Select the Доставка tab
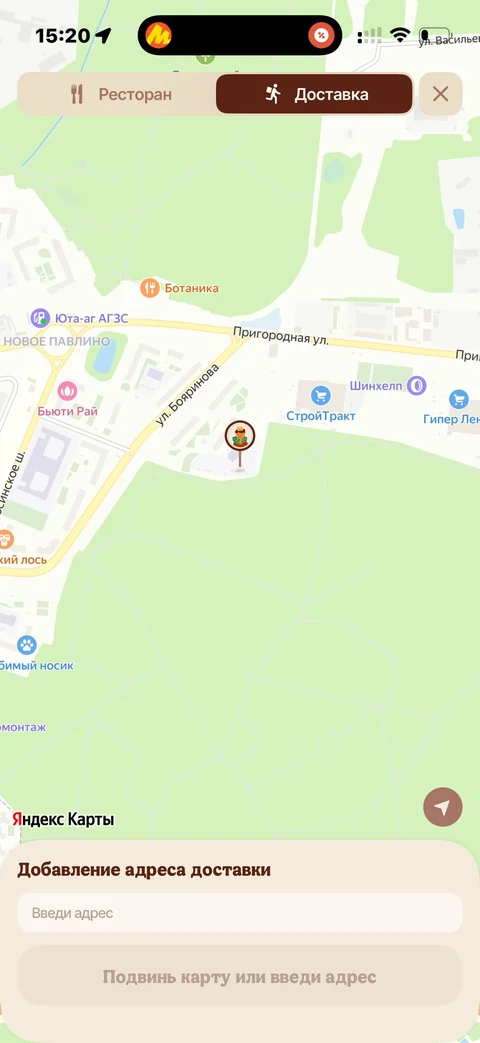 tap(314, 94)
